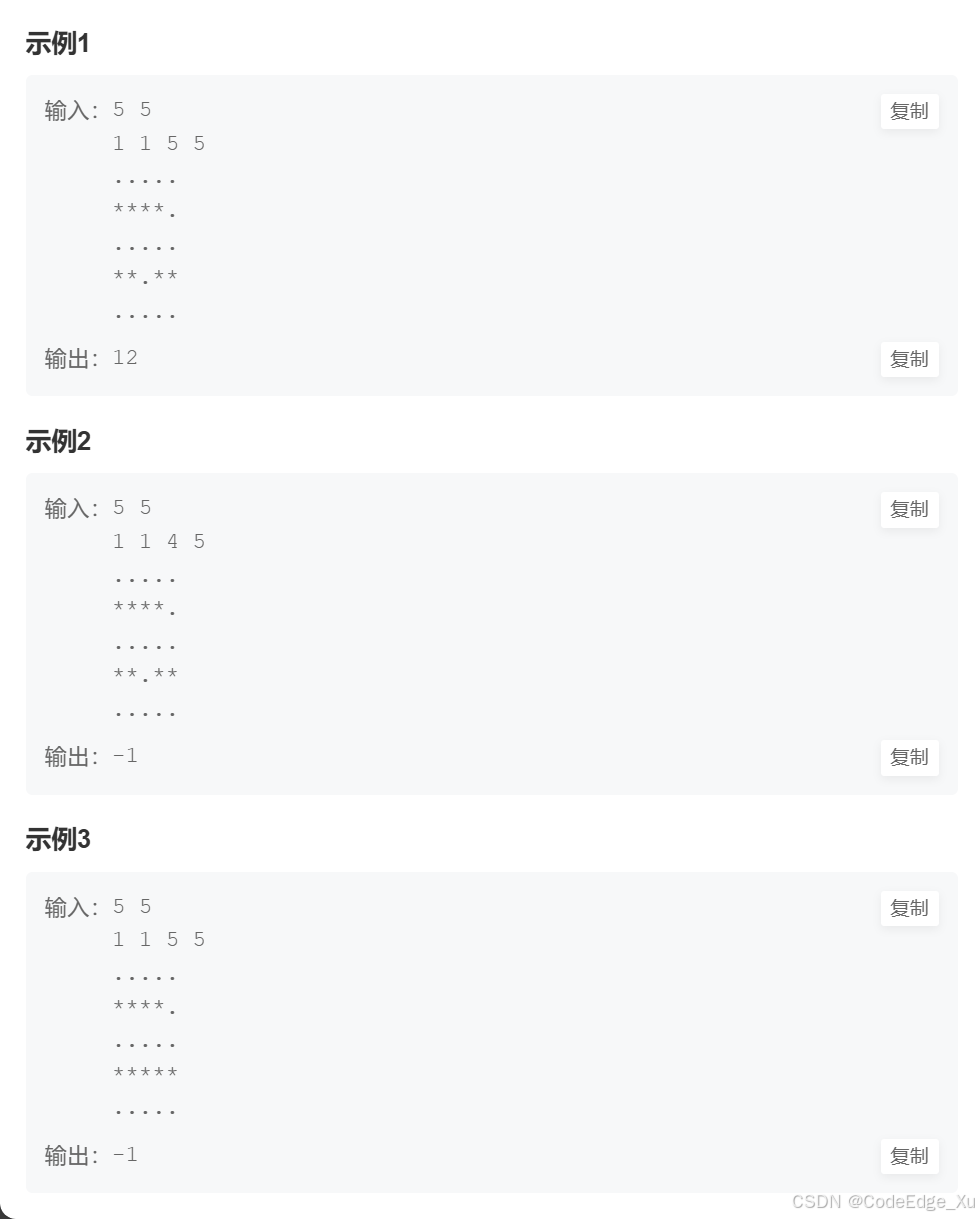Copy the output of 示例1
Screen dimensions: 979x1219
(908, 359)
